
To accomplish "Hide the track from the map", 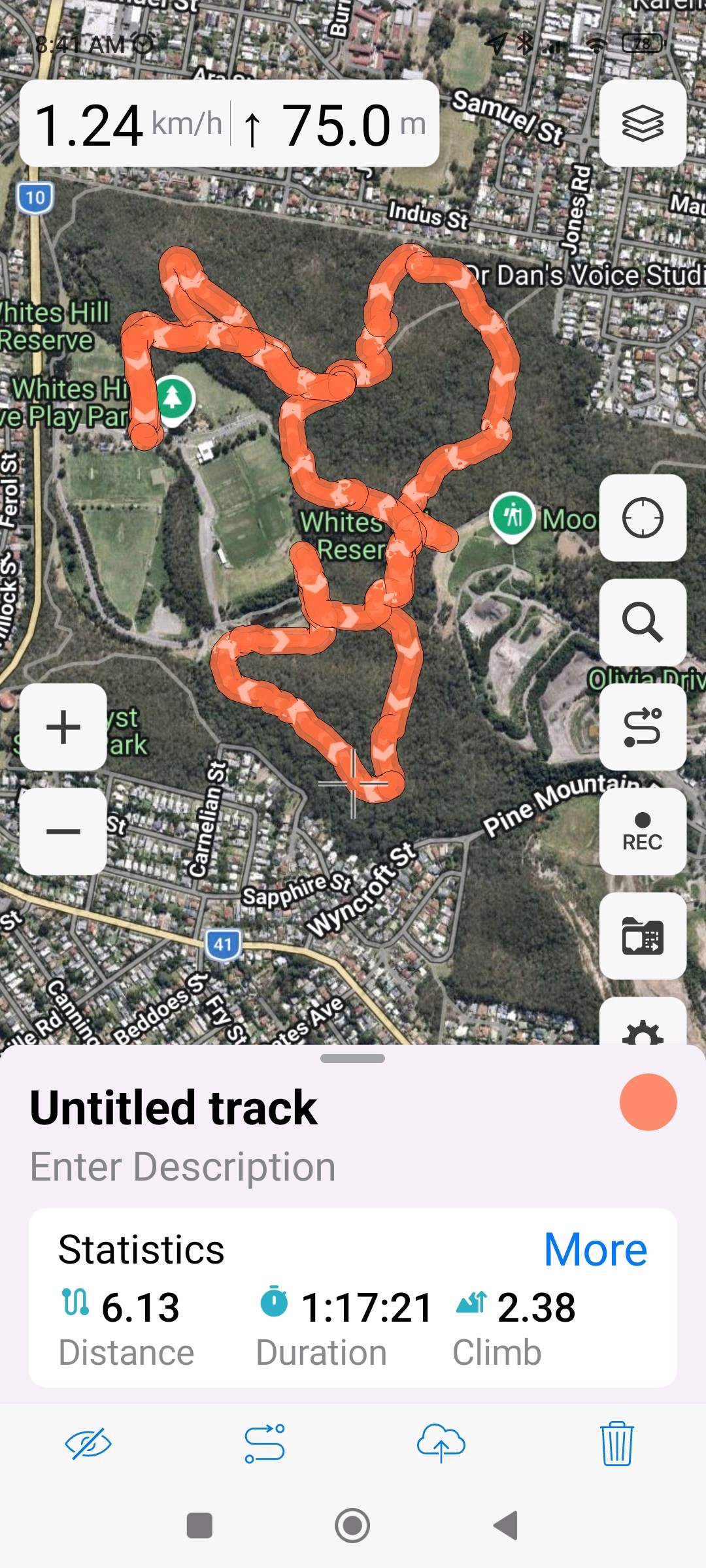I will (88, 1444).
